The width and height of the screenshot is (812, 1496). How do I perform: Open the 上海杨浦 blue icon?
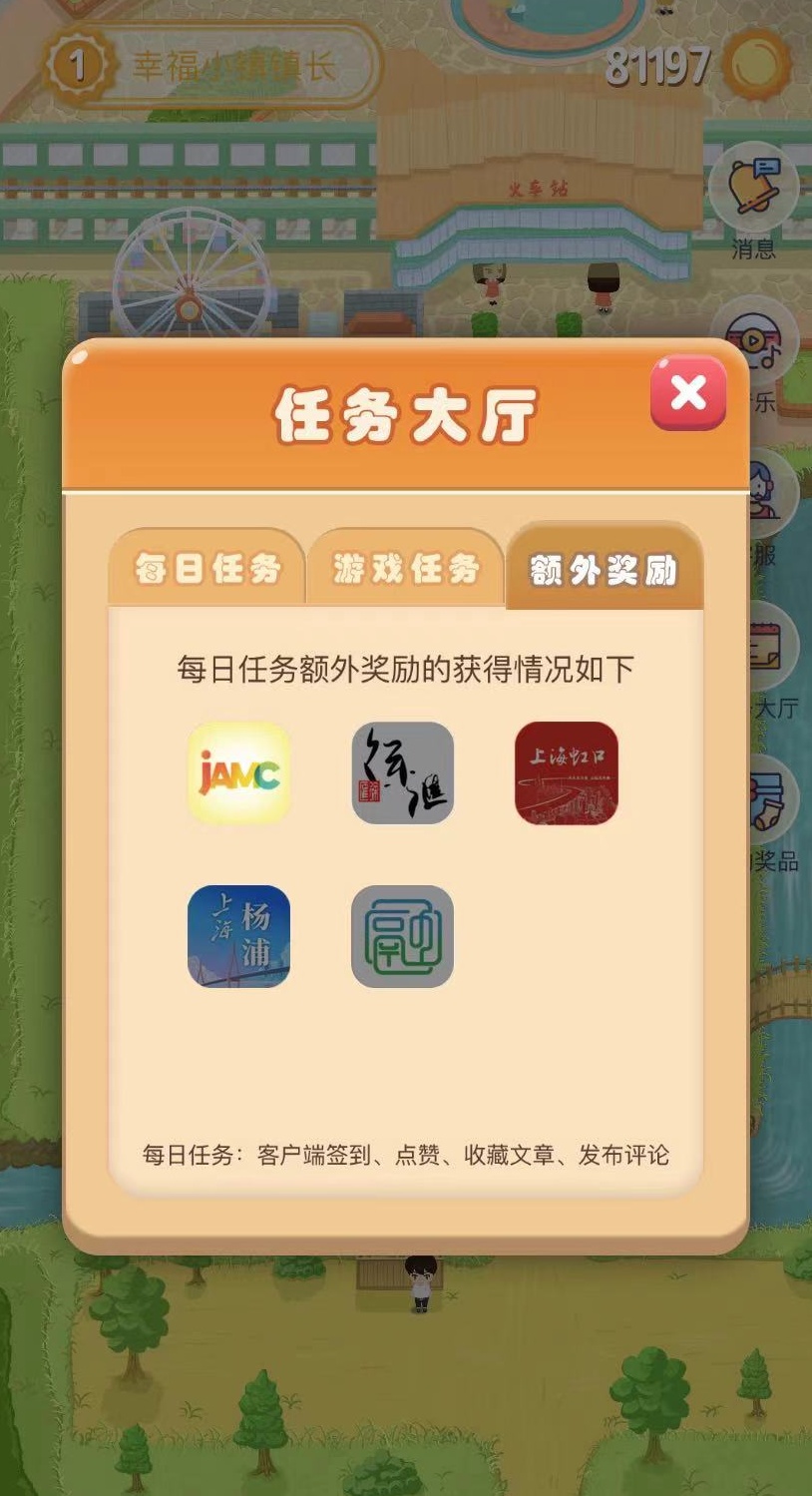click(238, 936)
